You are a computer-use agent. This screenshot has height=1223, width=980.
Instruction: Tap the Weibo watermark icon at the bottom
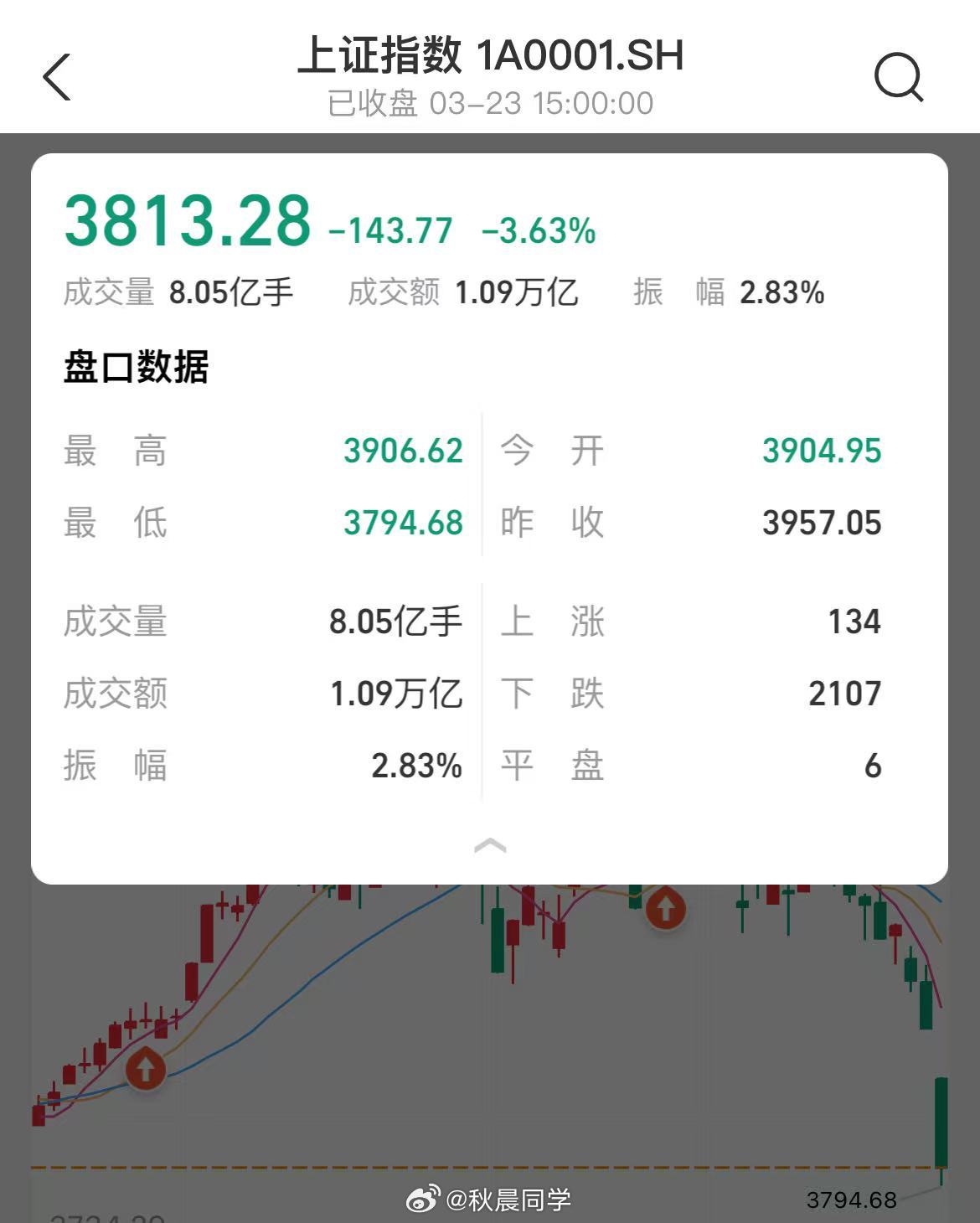(423, 1201)
